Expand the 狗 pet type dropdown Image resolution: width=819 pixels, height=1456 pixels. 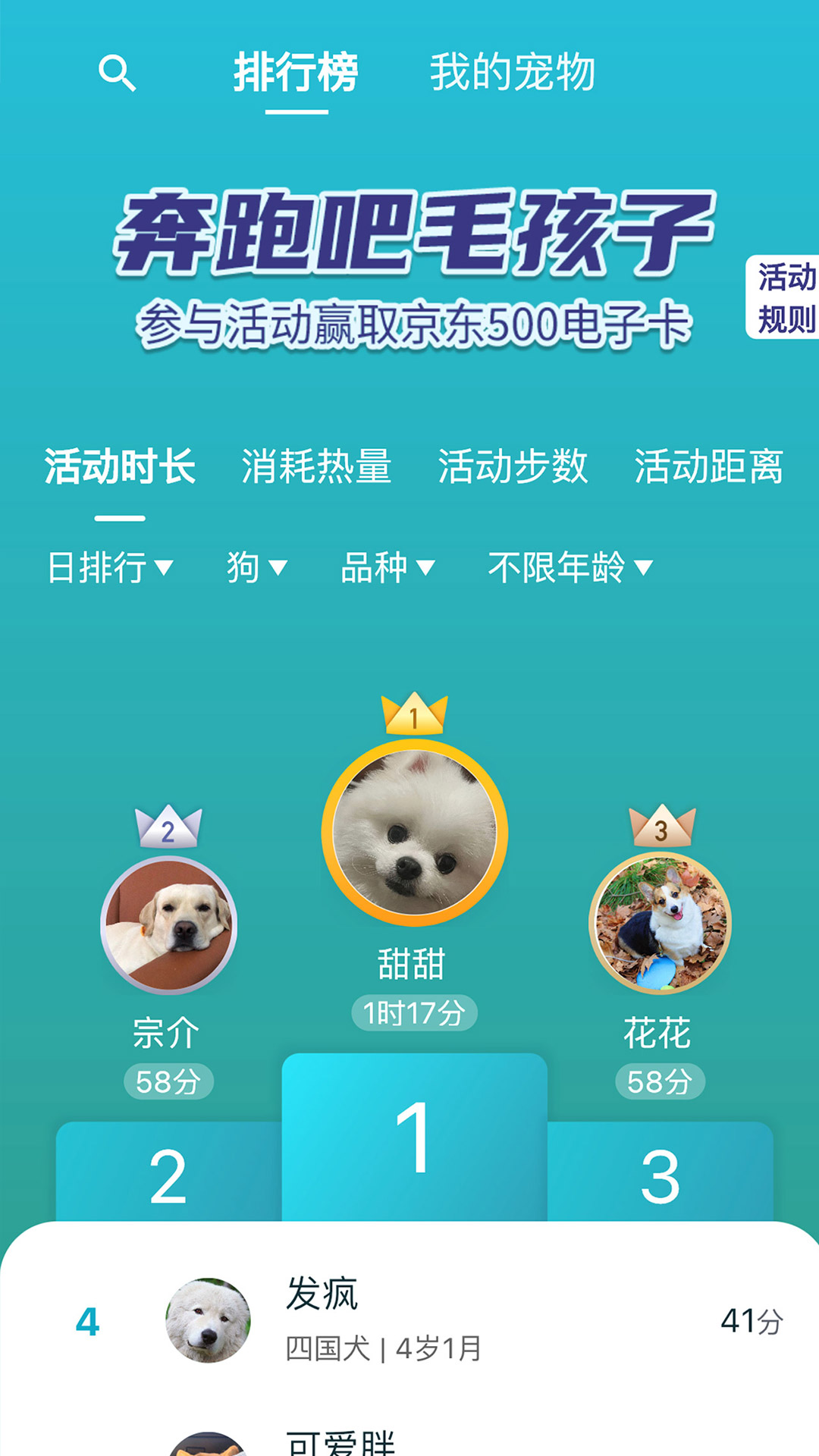tap(257, 567)
